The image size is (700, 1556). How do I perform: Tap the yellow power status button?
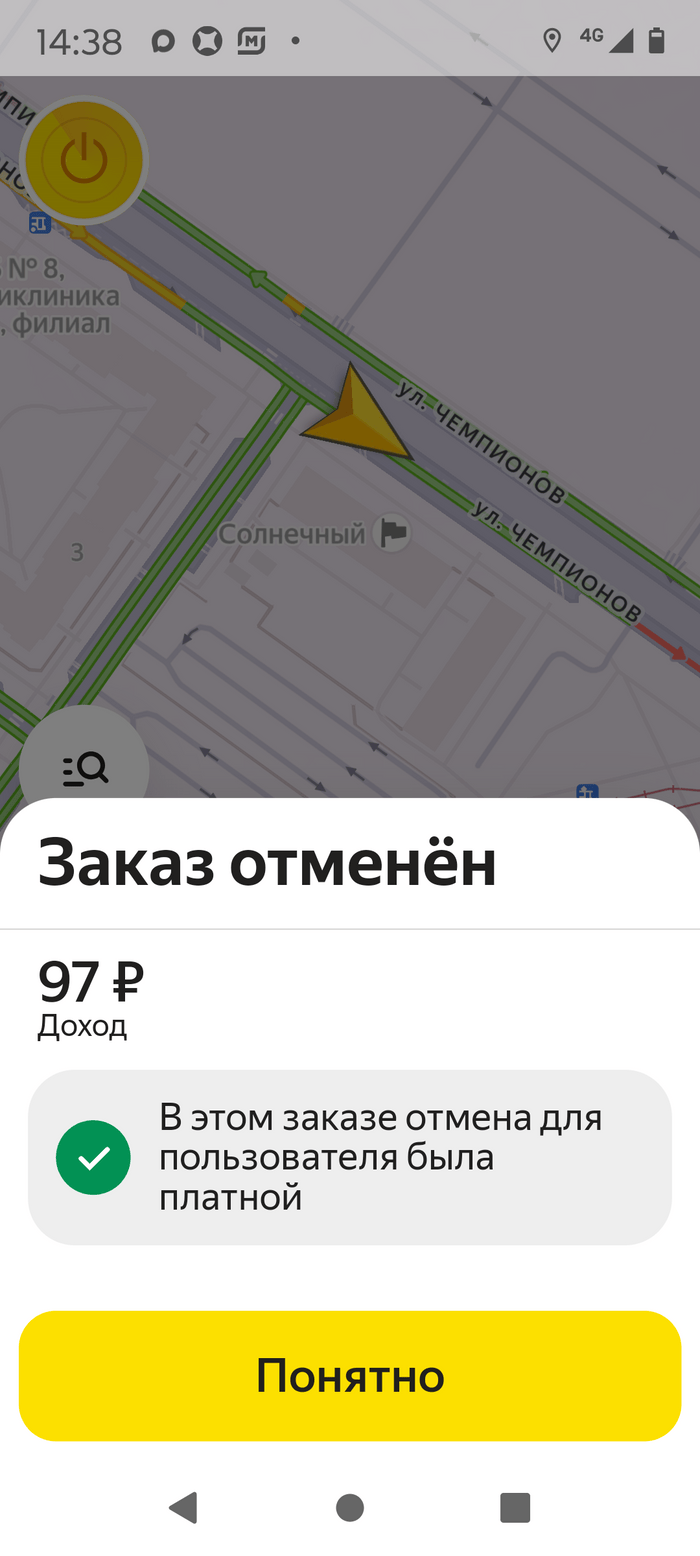coord(84,160)
